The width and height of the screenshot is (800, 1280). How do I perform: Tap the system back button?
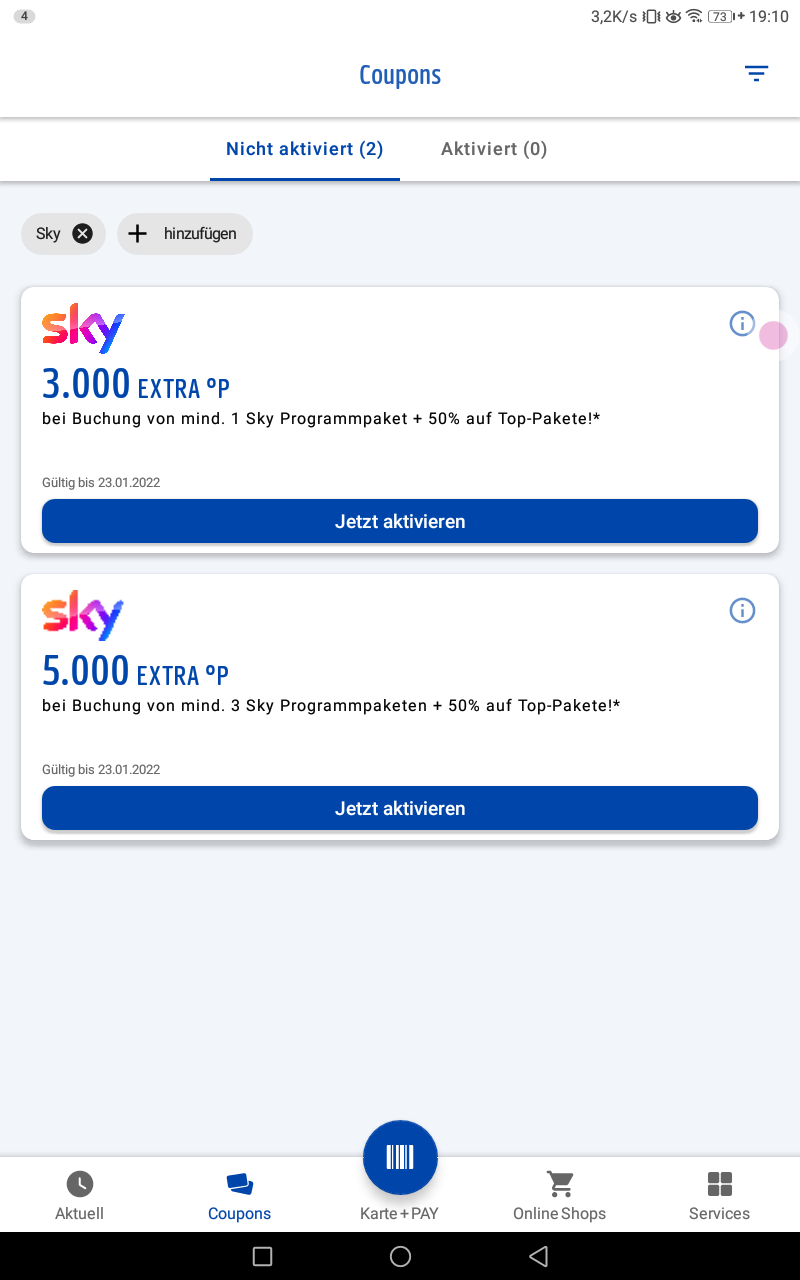tap(539, 1256)
